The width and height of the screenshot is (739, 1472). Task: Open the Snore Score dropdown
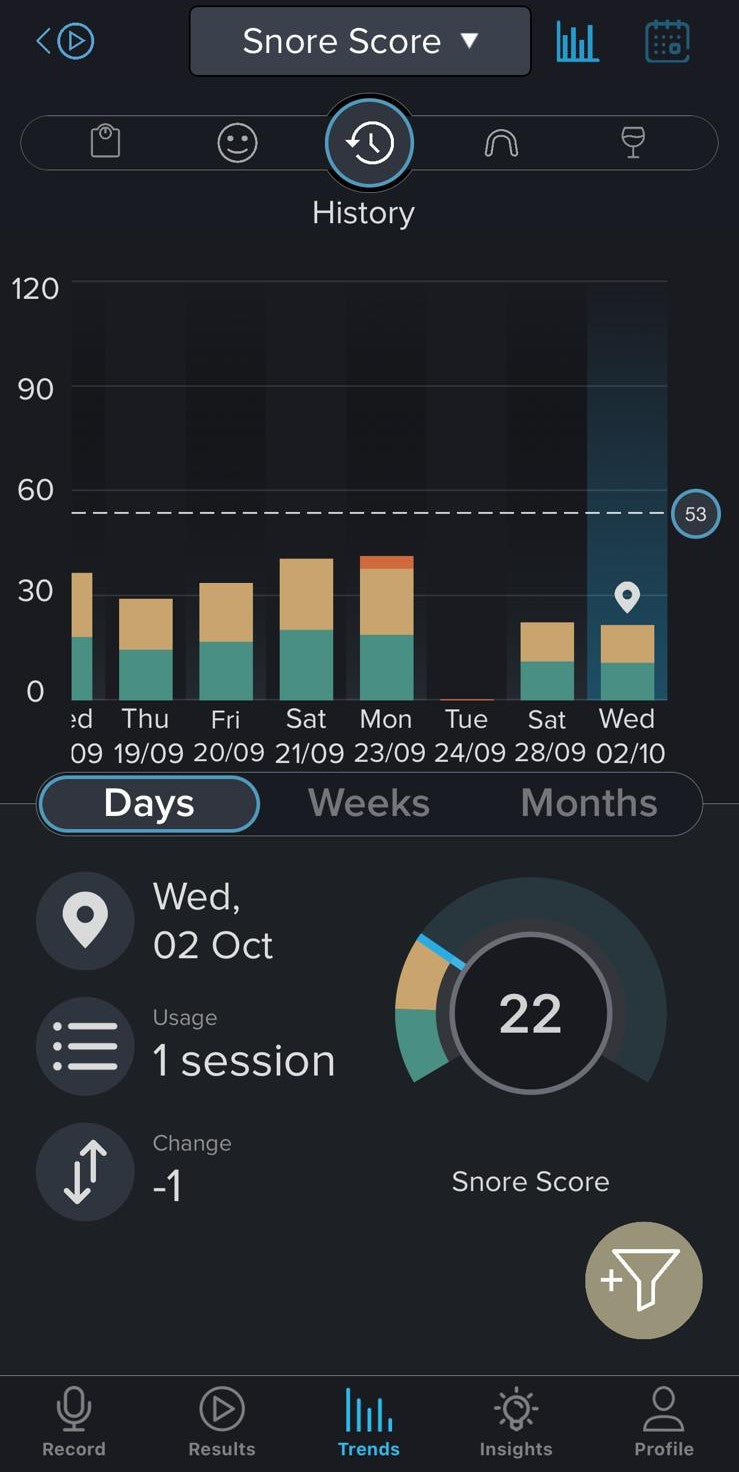pos(360,41)
